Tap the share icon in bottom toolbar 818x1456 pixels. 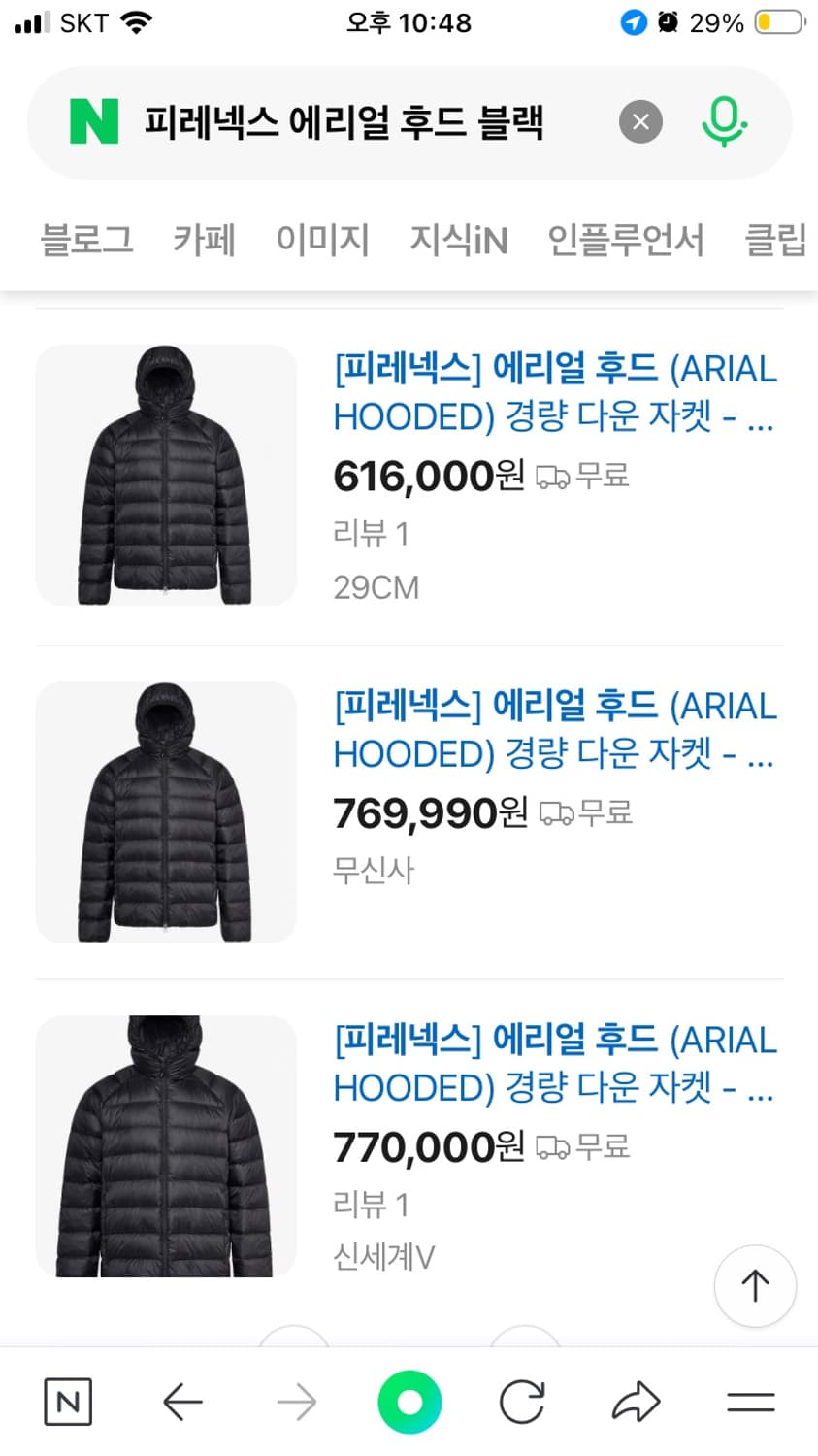[x=636, y=1401]
